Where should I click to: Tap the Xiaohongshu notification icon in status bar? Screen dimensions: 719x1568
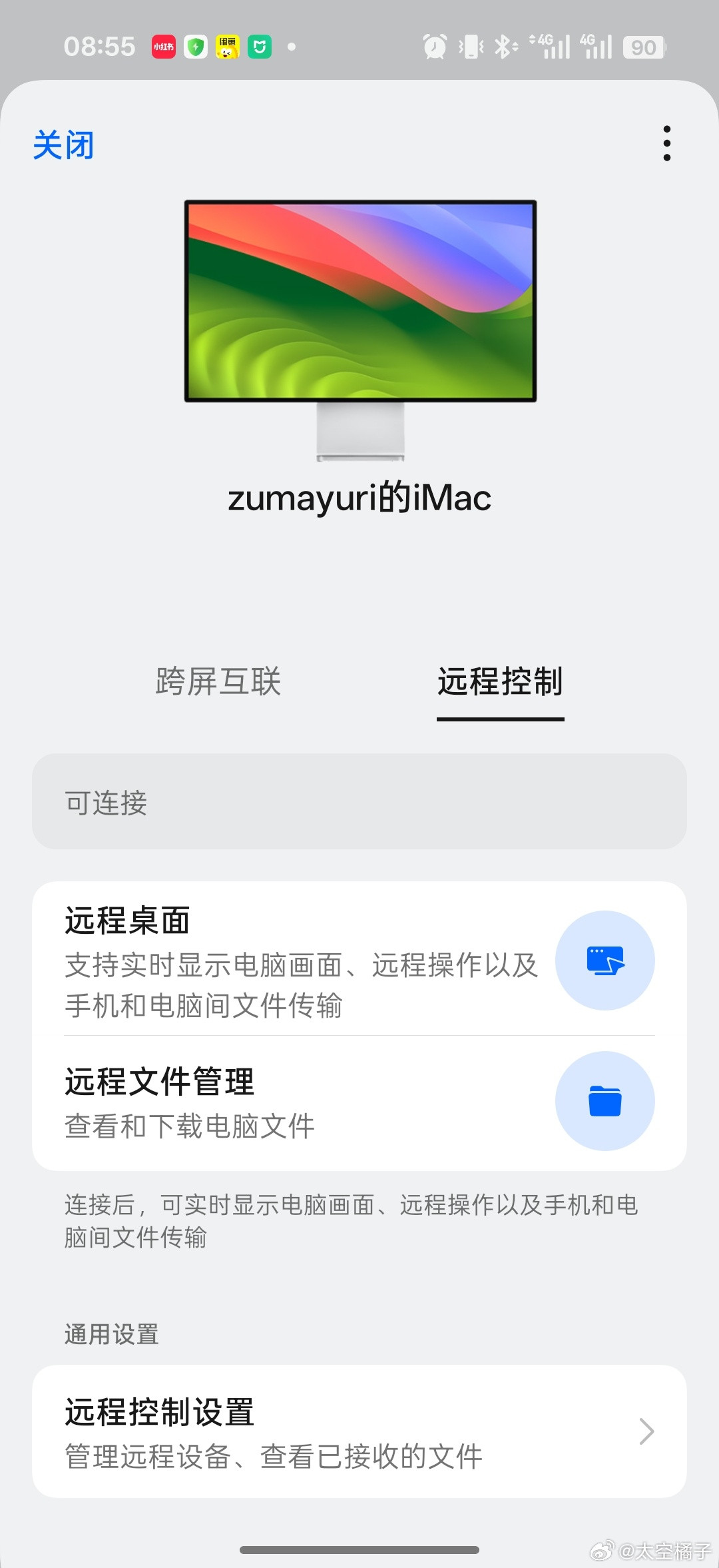coord(164,47)
